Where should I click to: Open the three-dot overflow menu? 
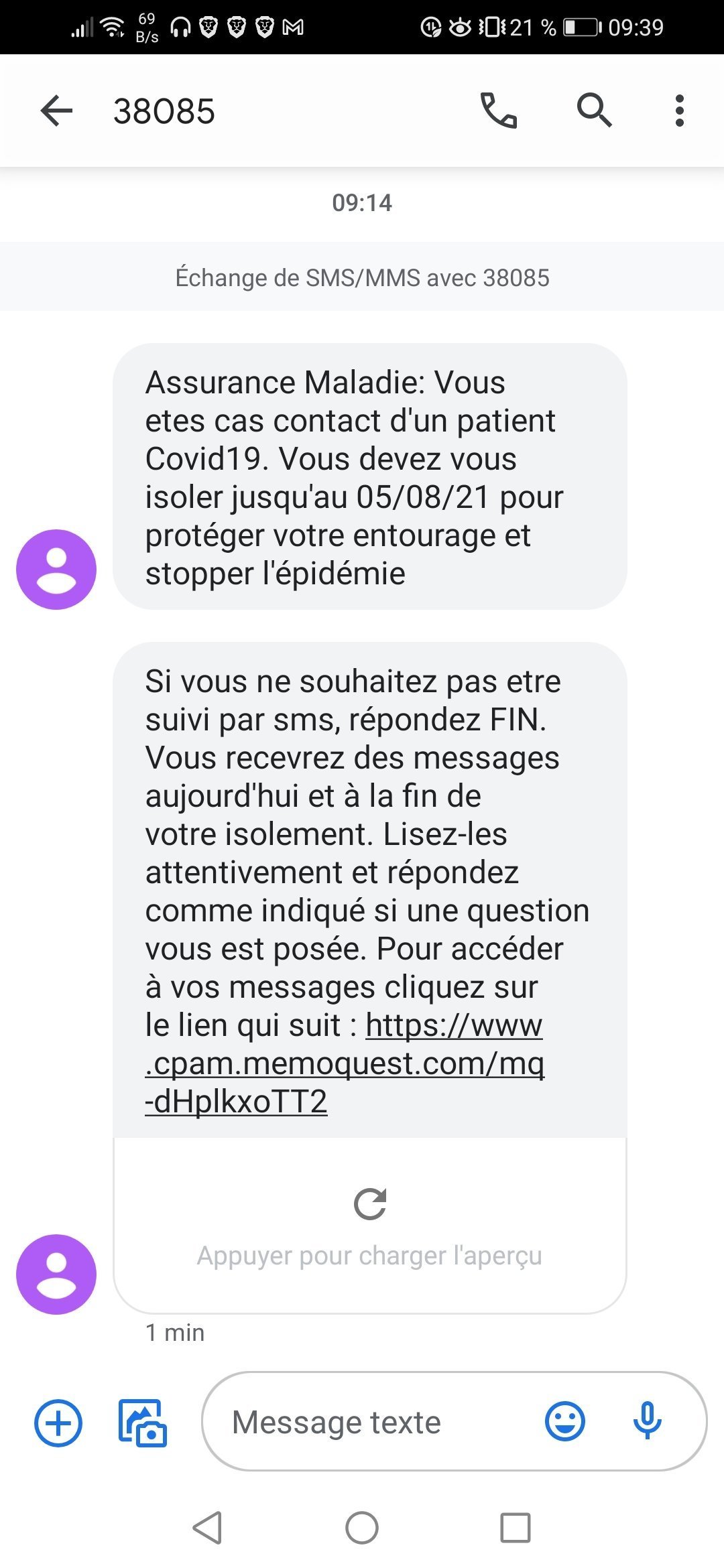click(x=680, y=111)
